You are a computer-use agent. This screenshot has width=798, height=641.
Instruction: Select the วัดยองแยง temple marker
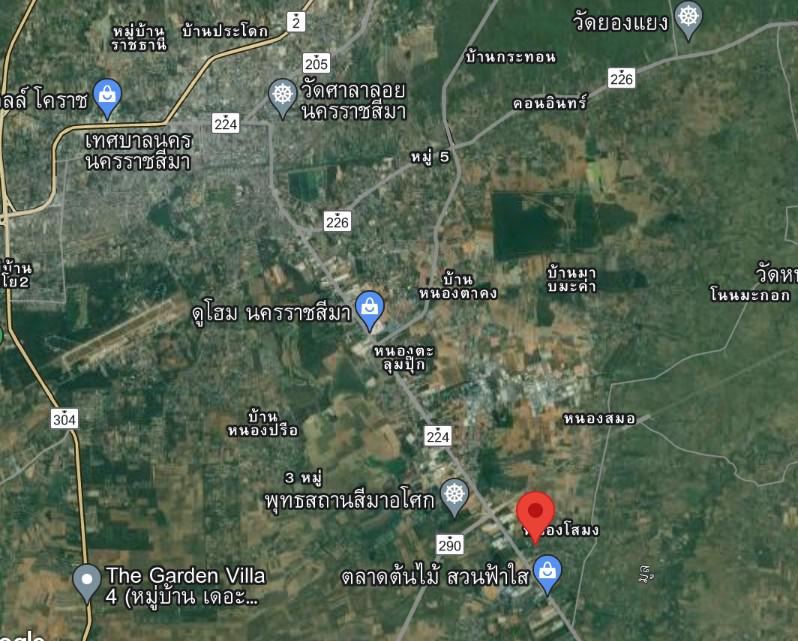(688, 16)
